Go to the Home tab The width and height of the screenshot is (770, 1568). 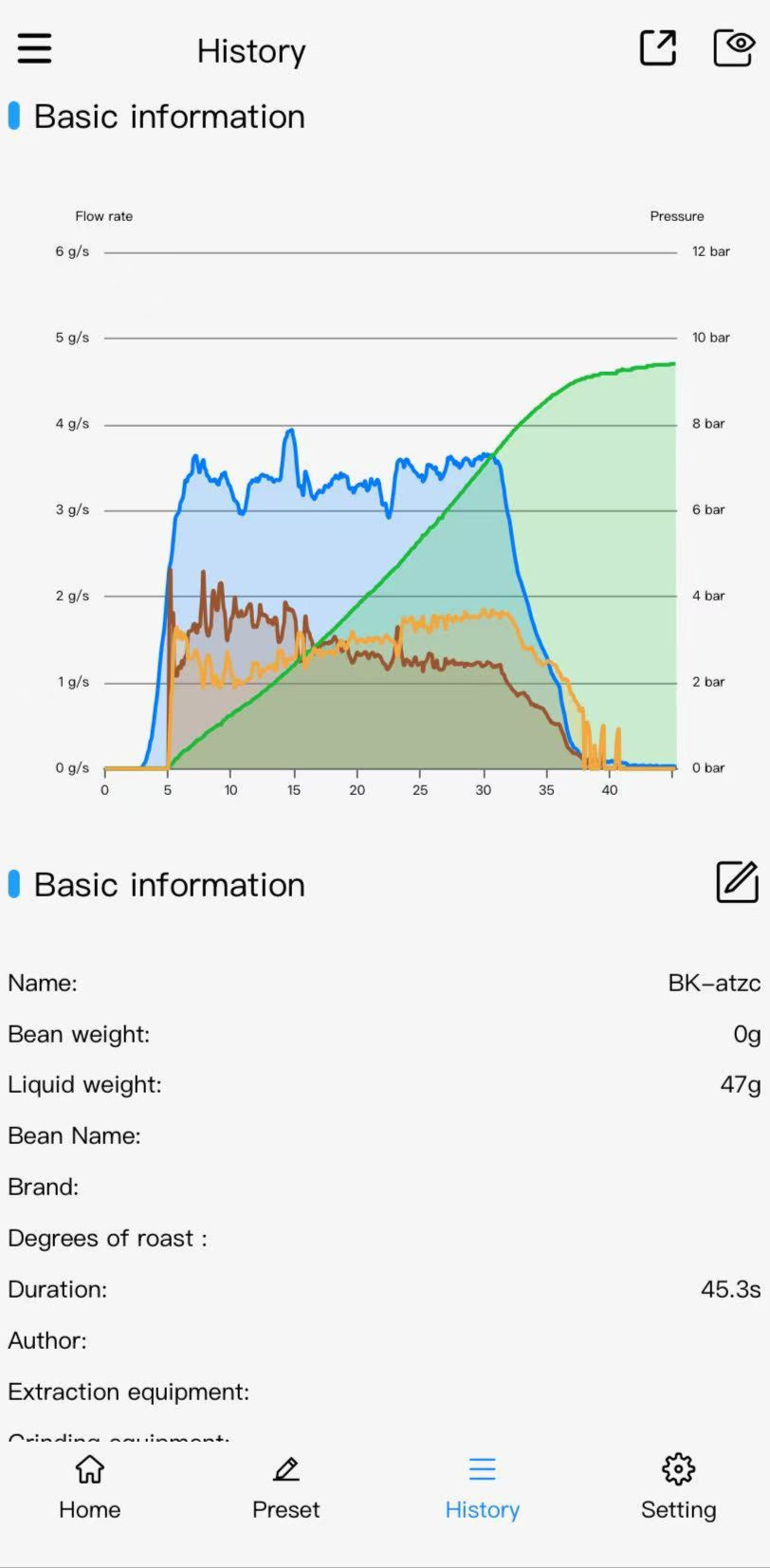click(x=90, y=1487)
